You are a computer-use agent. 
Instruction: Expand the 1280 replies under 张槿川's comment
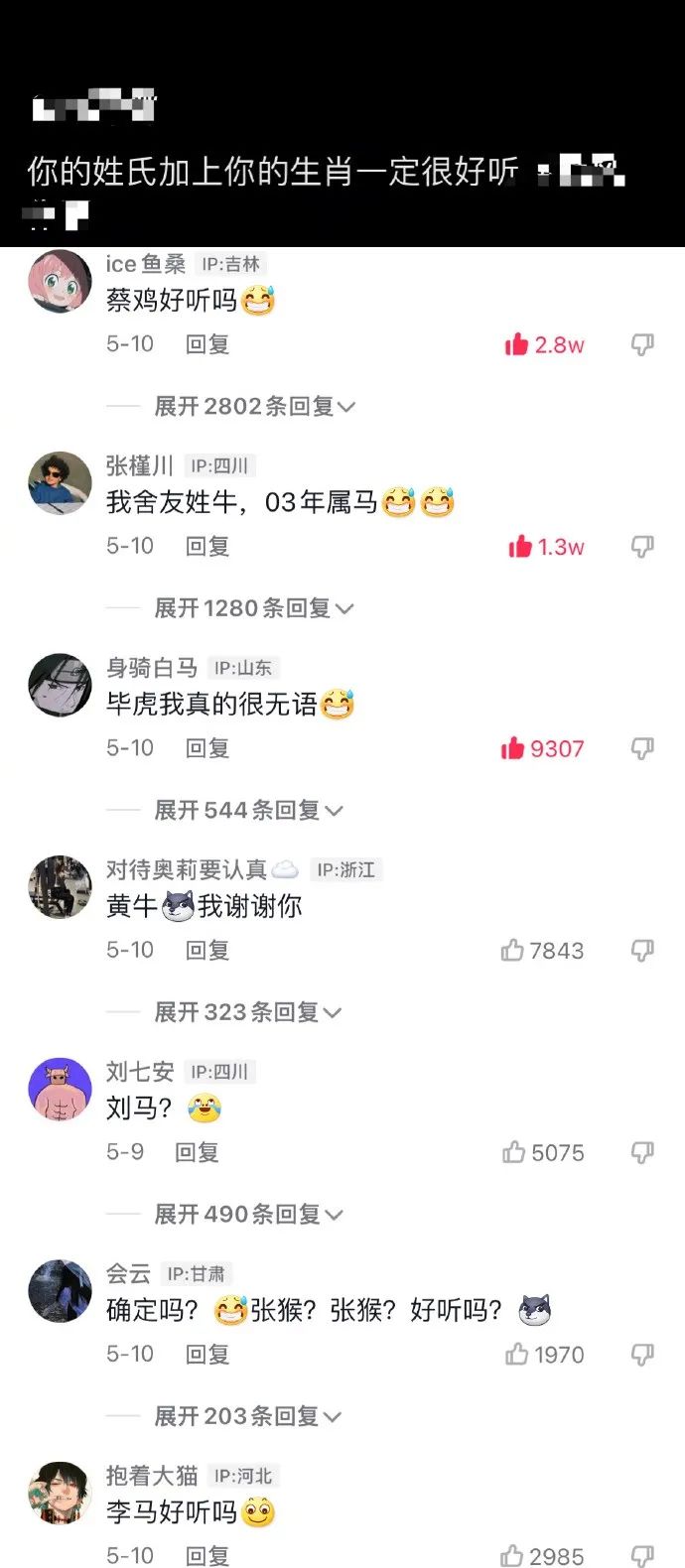click(x=253, y=607)
